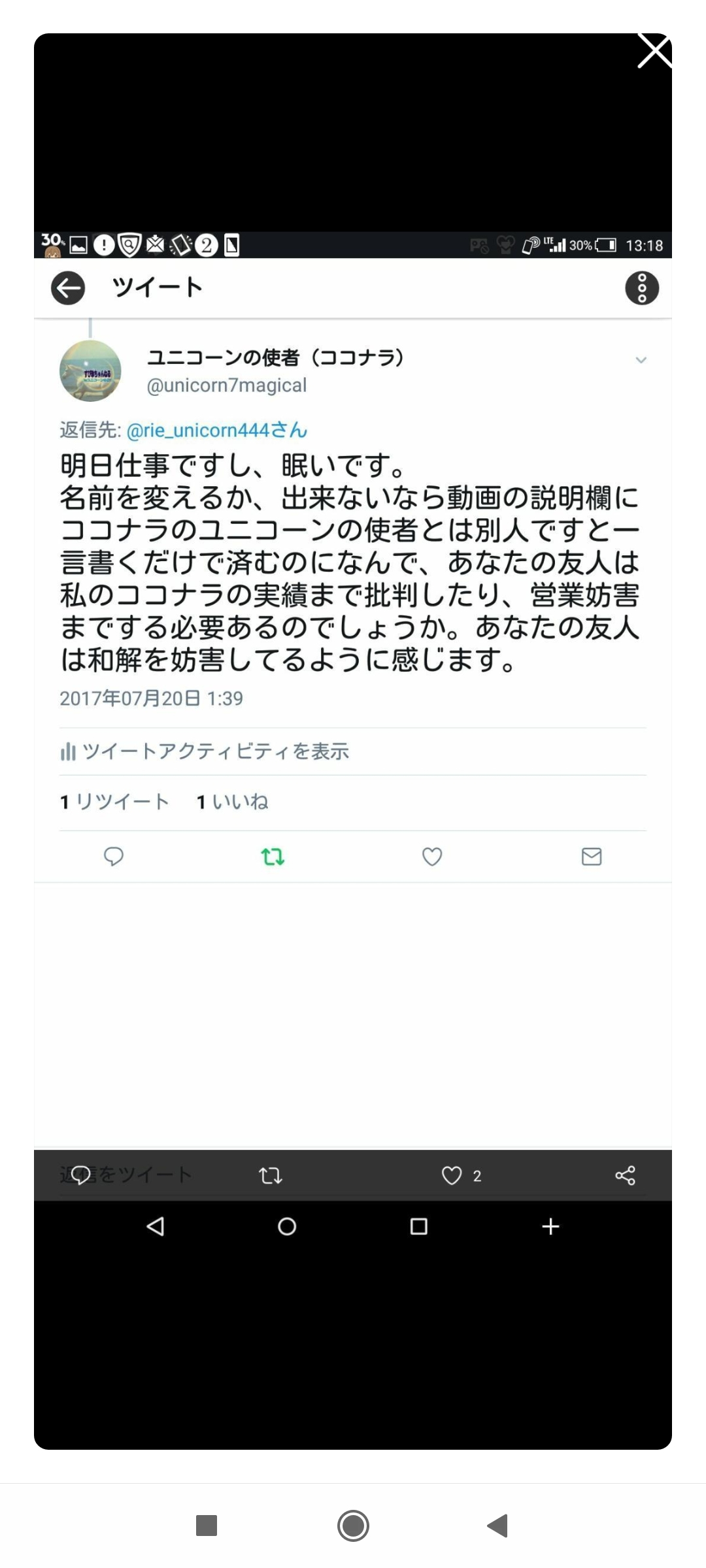Open sharing options via the bottom share icon
Screen dimensions: 706x1568
point(626,1175)
